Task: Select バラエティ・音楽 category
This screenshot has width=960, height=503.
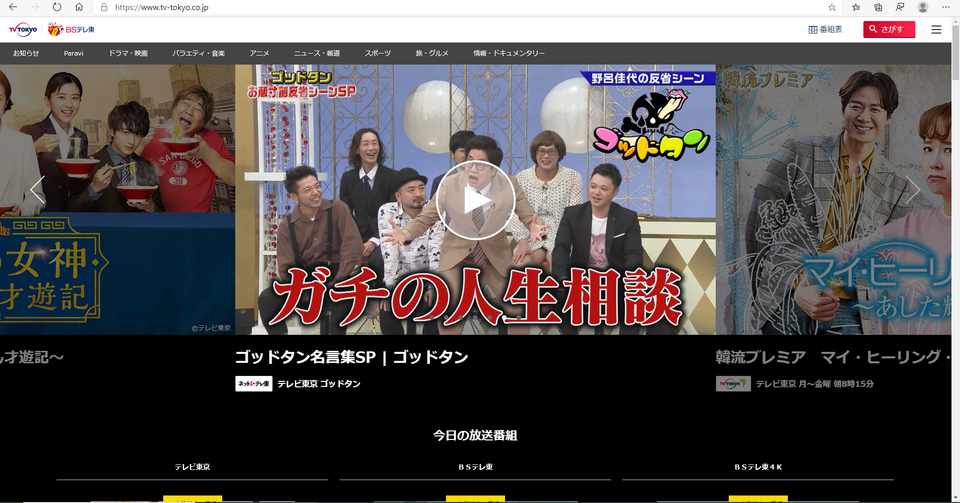Action: [198, 53]
